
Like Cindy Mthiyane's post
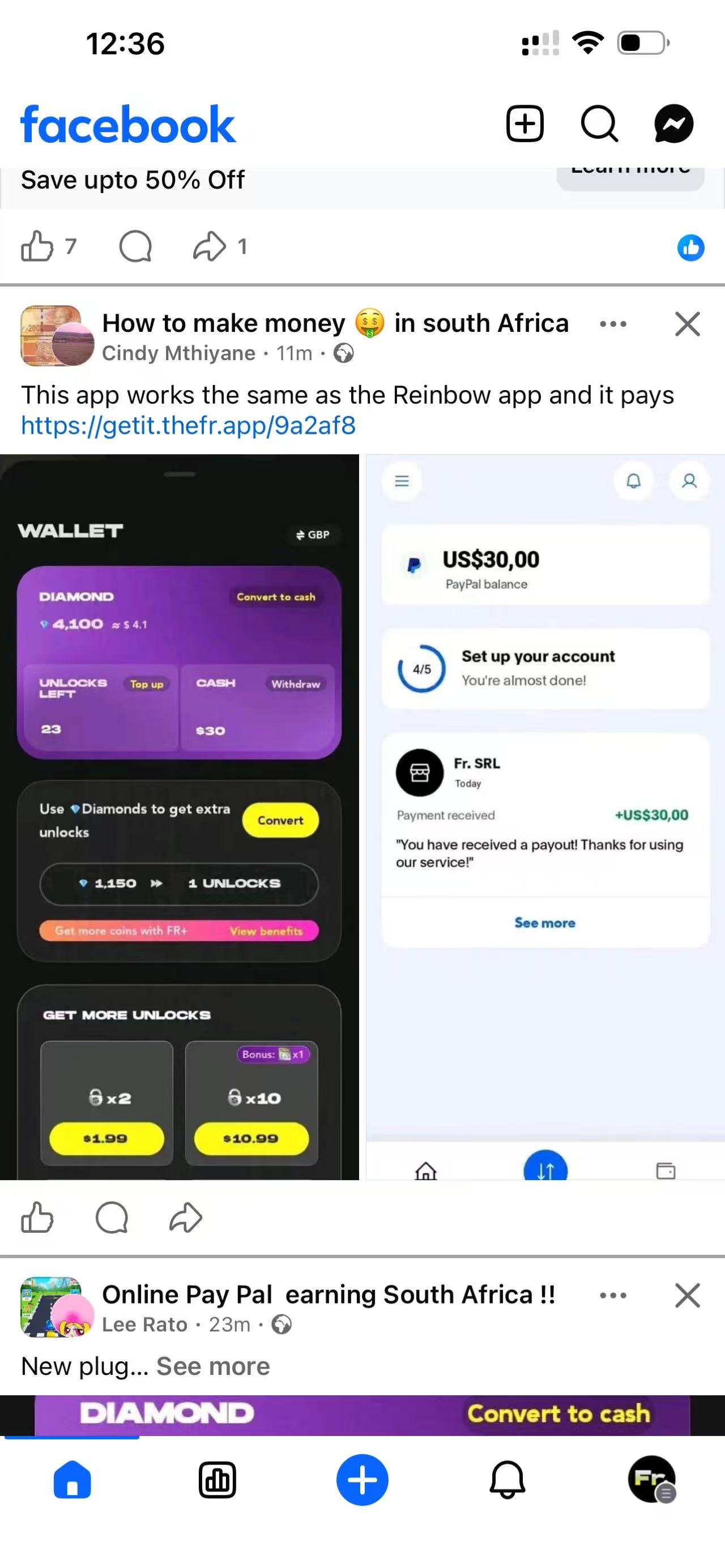click(38, 1217)
